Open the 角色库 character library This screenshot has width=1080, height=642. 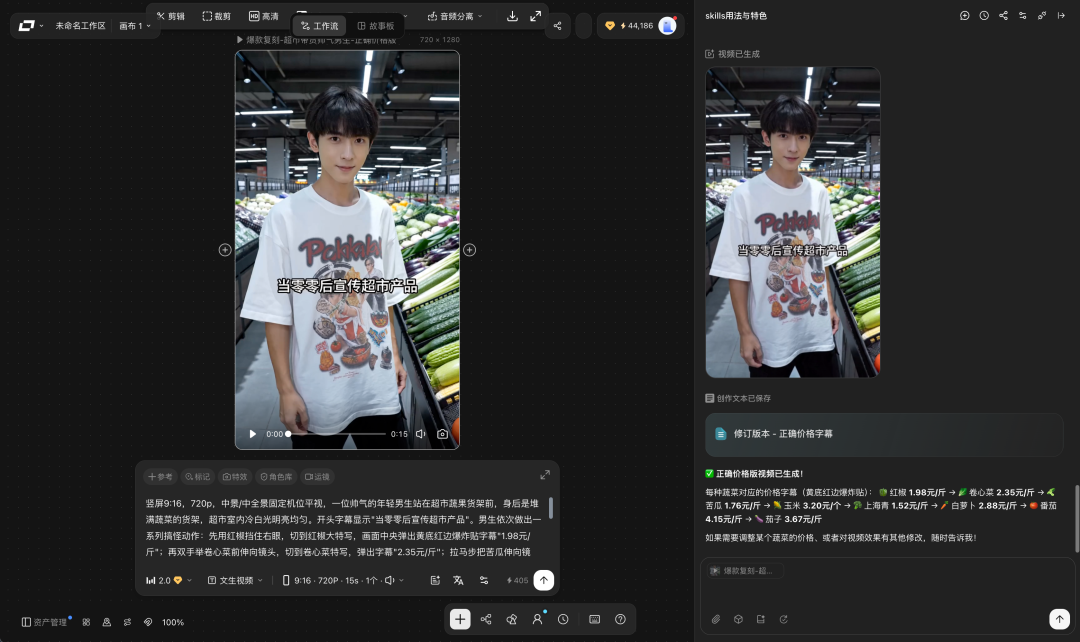276,477
